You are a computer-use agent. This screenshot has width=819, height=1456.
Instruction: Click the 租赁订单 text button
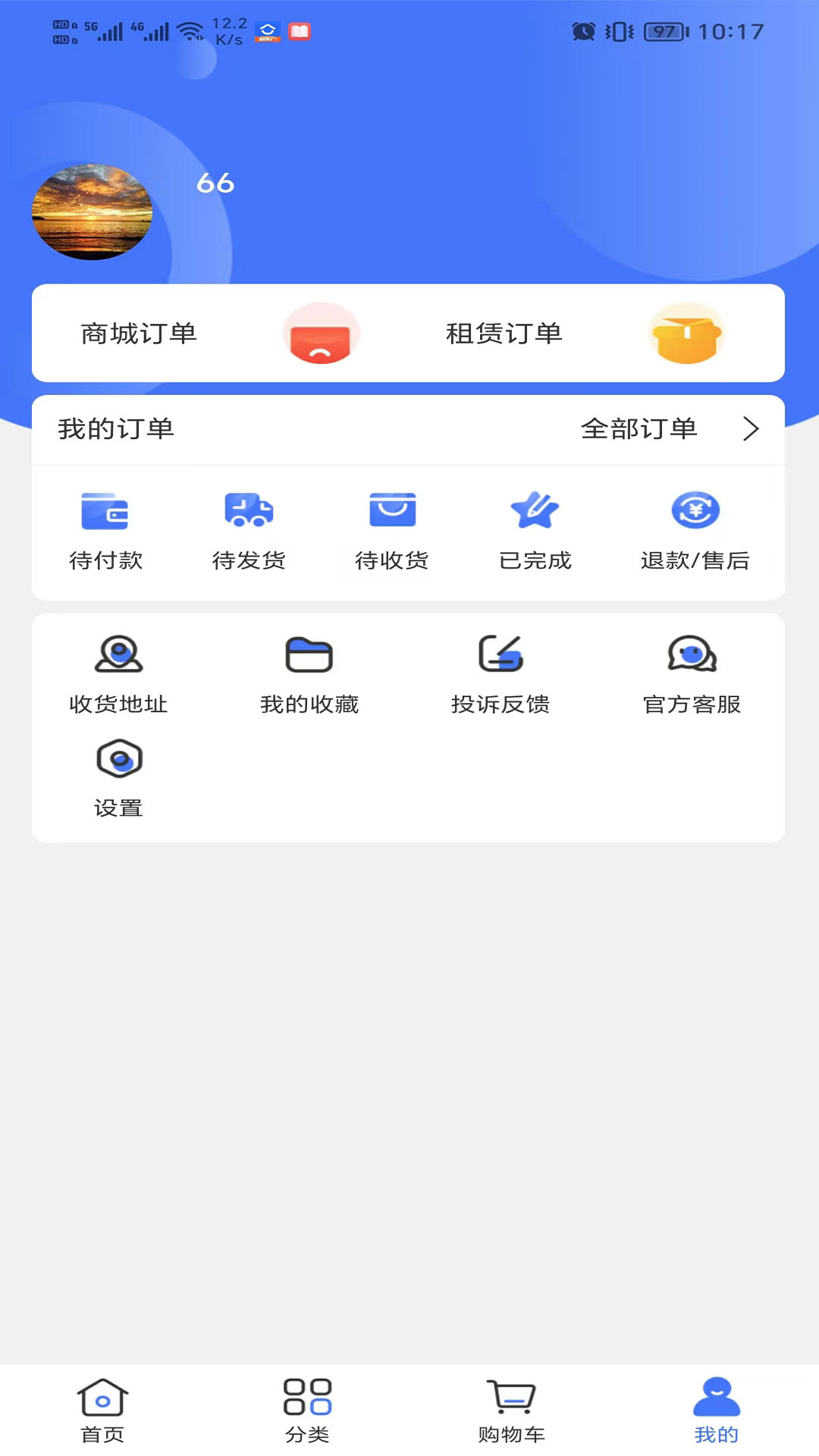(504, 334)
